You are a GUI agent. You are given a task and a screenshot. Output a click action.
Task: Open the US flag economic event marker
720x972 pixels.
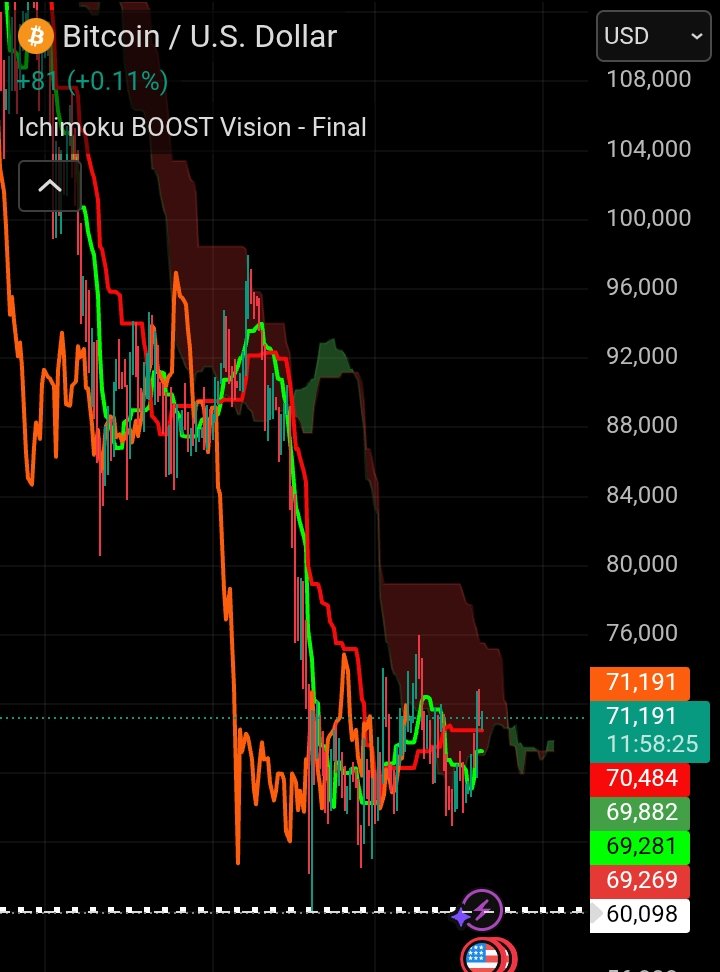481,958
